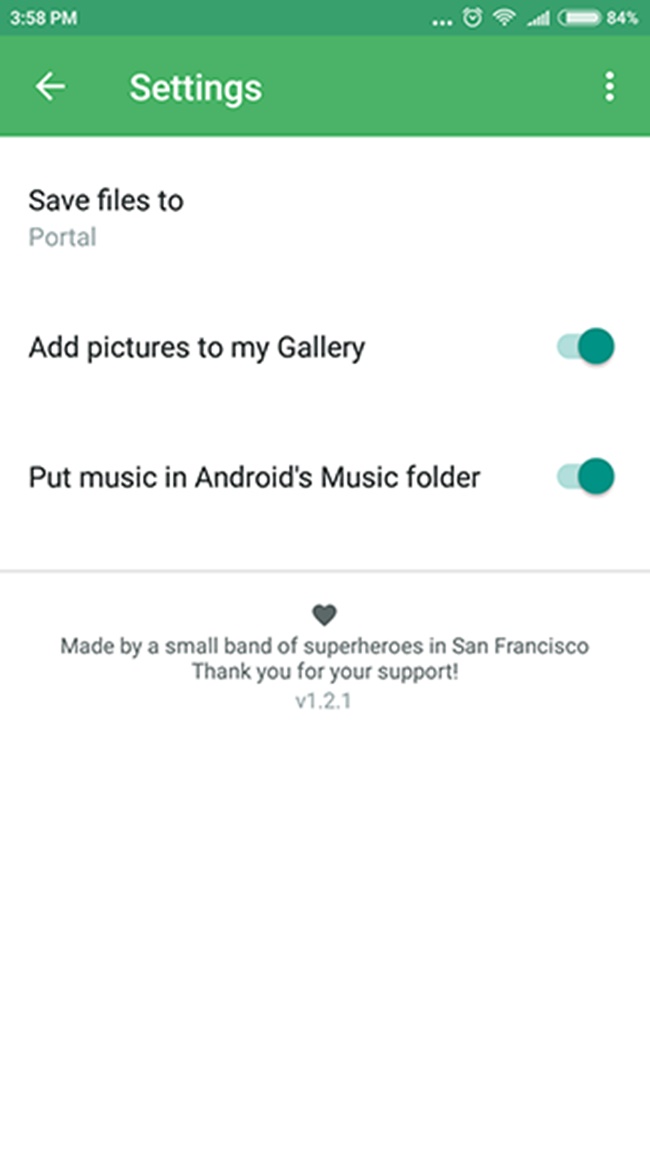Image resolution: width=650 pixels, height=1156 pixels.
Task: Open the three-dot overflow menu
Action: click(609, 87)
